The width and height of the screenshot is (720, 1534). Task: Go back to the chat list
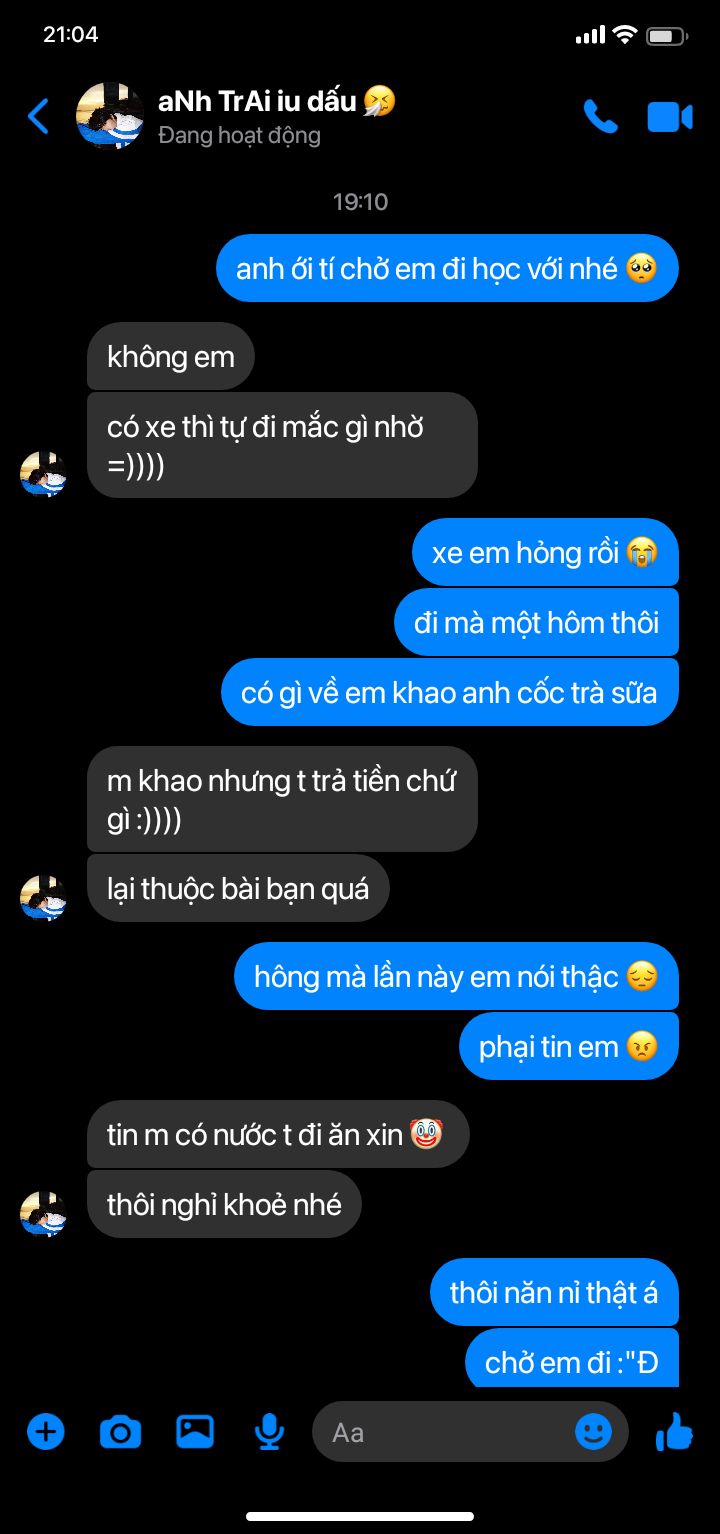(38, 117)
